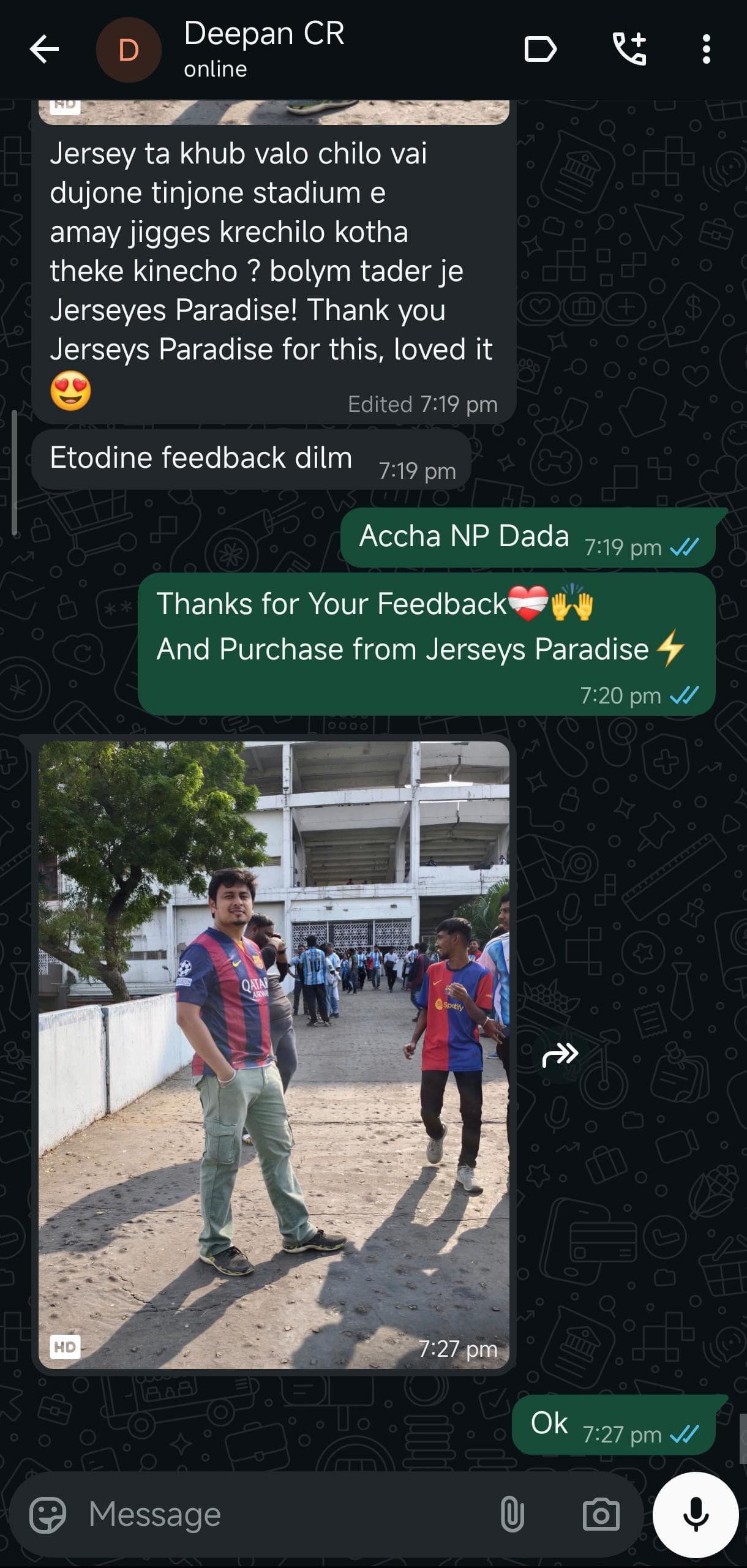Image resolution: width=747 pixels, height=1568 pixels.
Task: Attach a file with the paperclip
Action: pos(512,1515)
